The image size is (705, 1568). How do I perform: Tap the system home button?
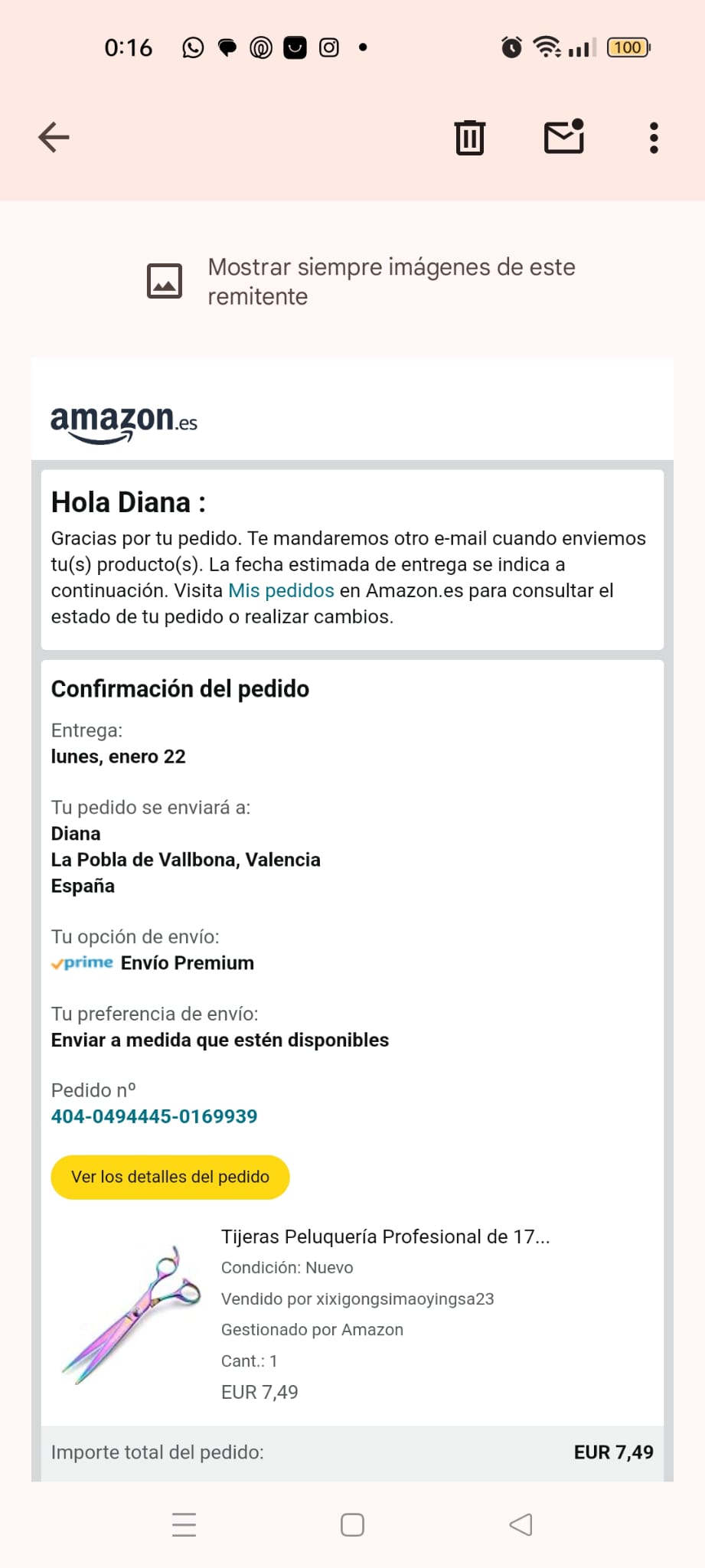352,1525
